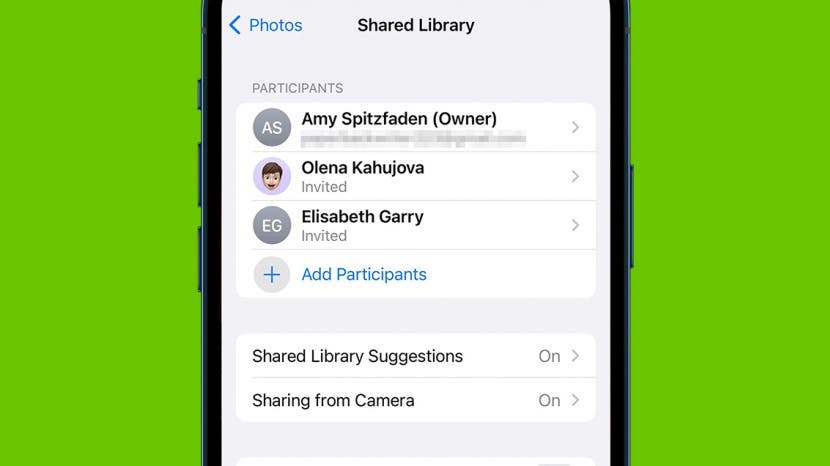
Task: Go back to Photos settings
Action: 266,26
